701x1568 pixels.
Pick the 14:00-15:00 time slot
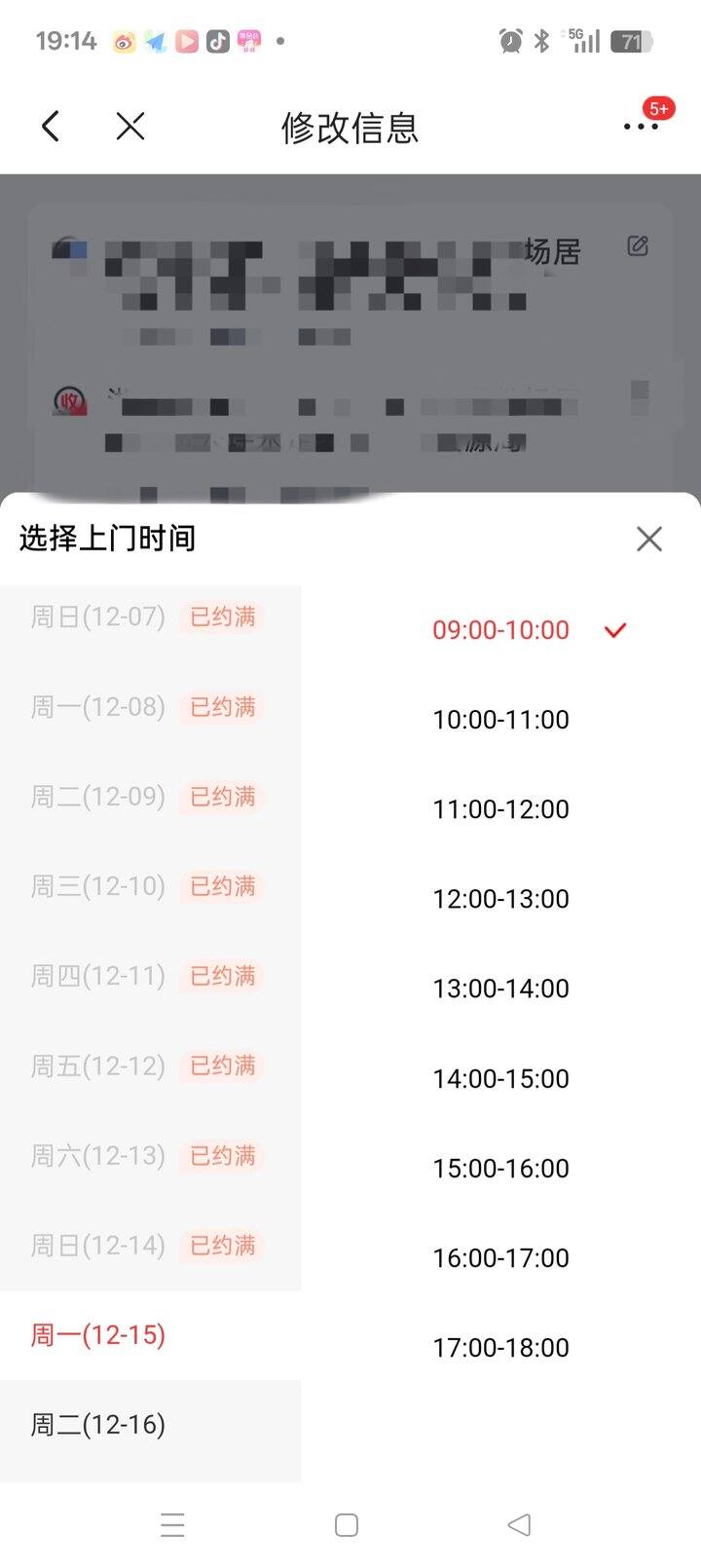(500, 1078)
